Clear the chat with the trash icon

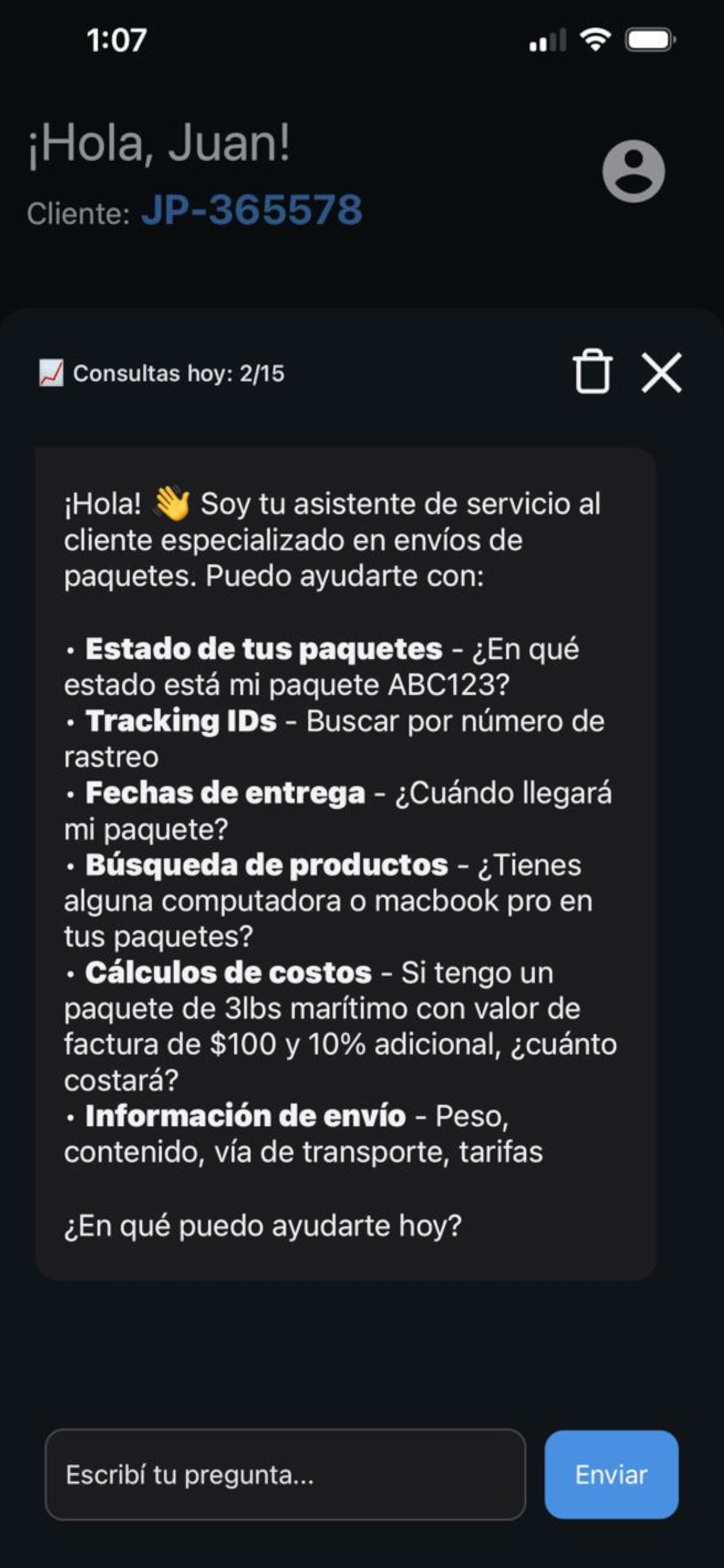pyautogui.click(x=592, y=372)
